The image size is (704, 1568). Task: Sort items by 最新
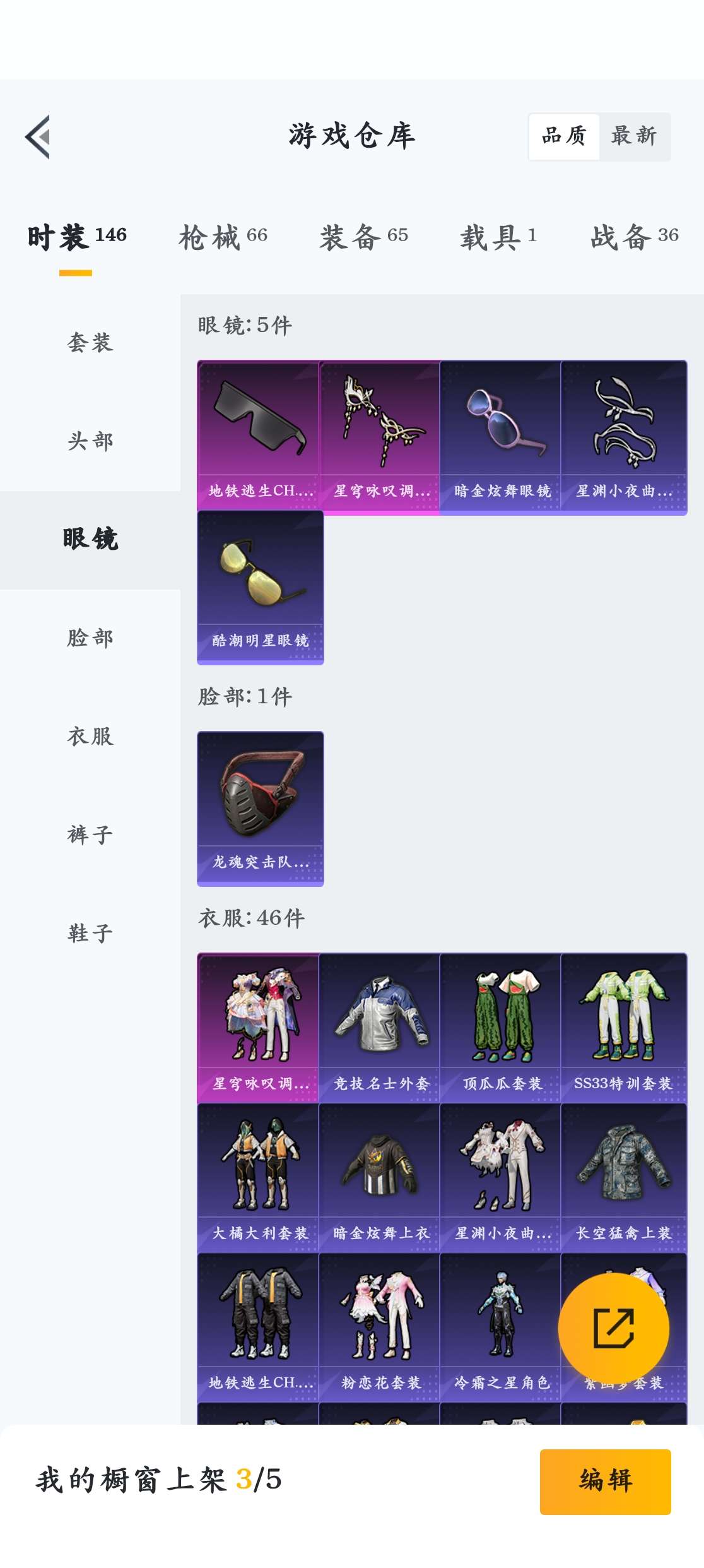[x=634, y=136]
